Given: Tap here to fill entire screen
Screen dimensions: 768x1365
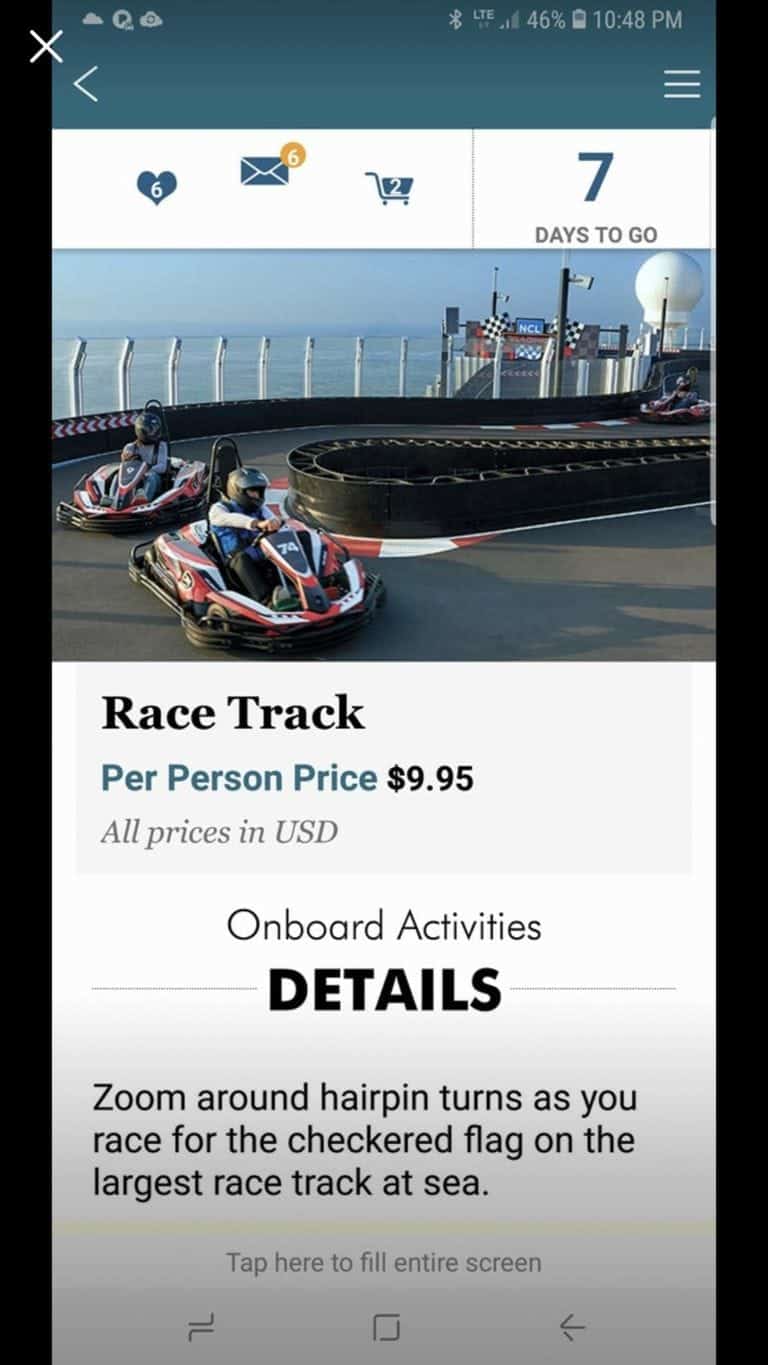Looking at the screenshot, I should [x=384, y=1262].
